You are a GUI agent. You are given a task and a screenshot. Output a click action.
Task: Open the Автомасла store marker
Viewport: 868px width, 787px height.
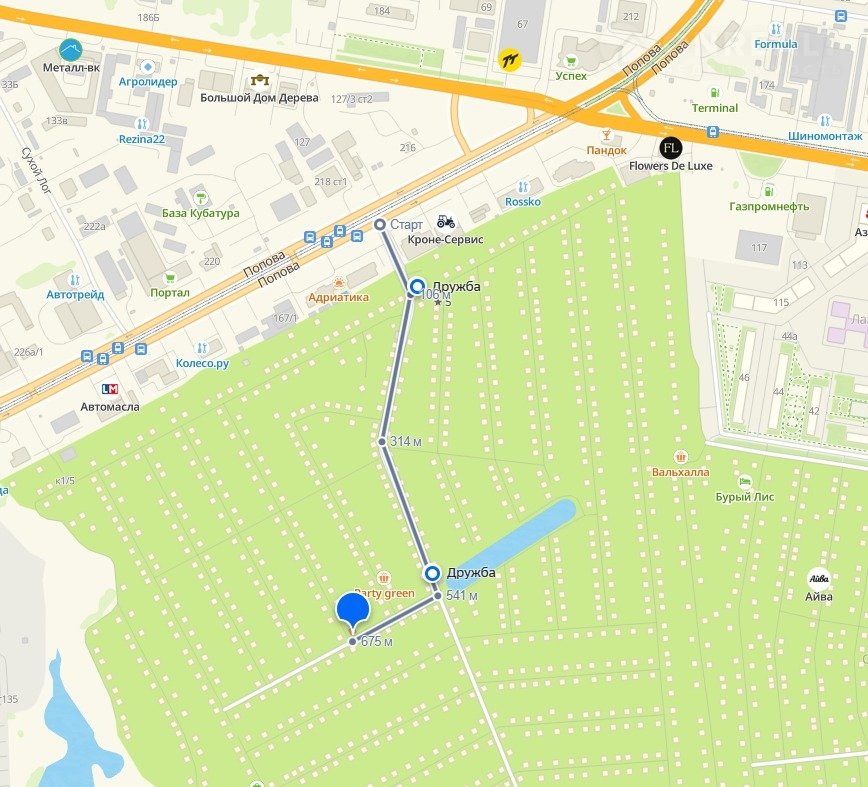(109, 389)
